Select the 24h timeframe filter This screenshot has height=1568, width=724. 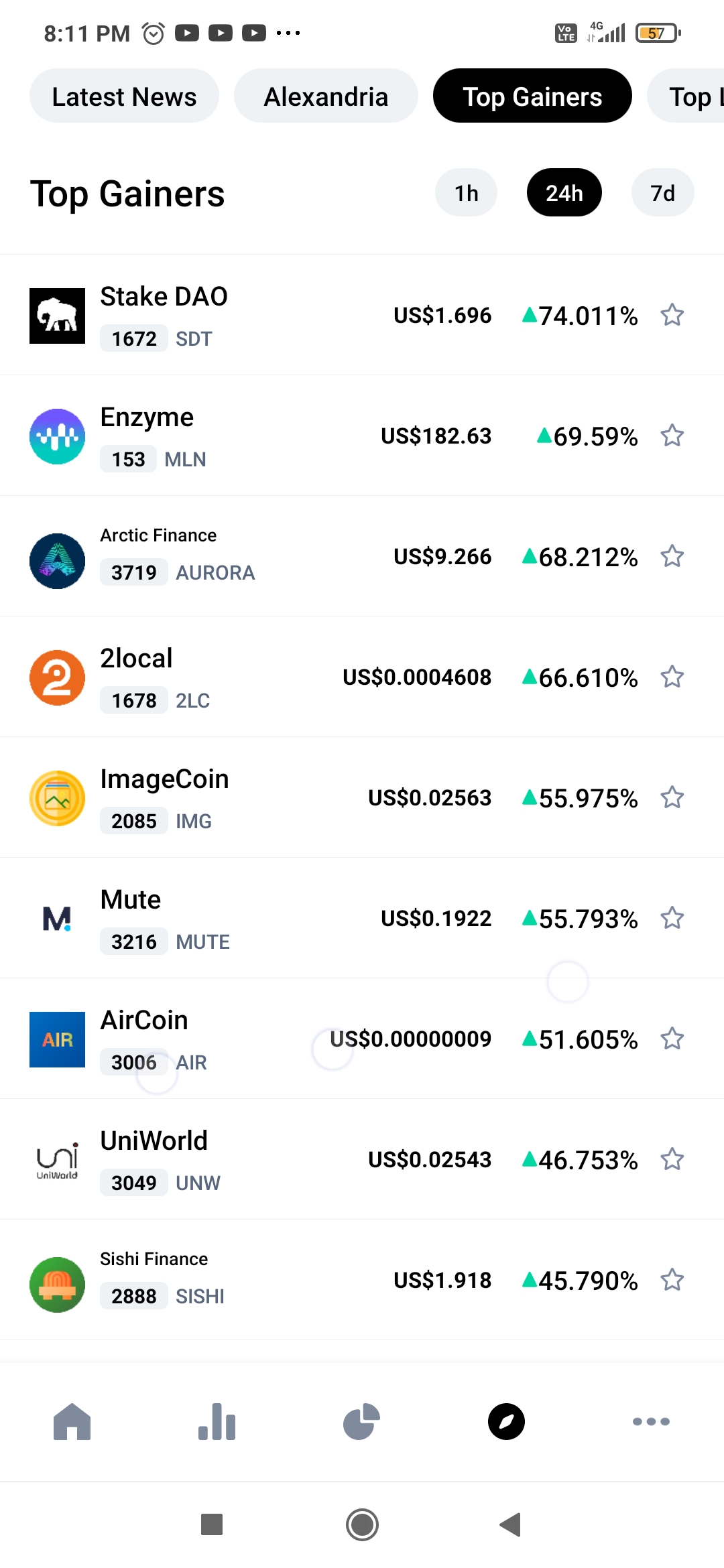(x=564, y=193)
